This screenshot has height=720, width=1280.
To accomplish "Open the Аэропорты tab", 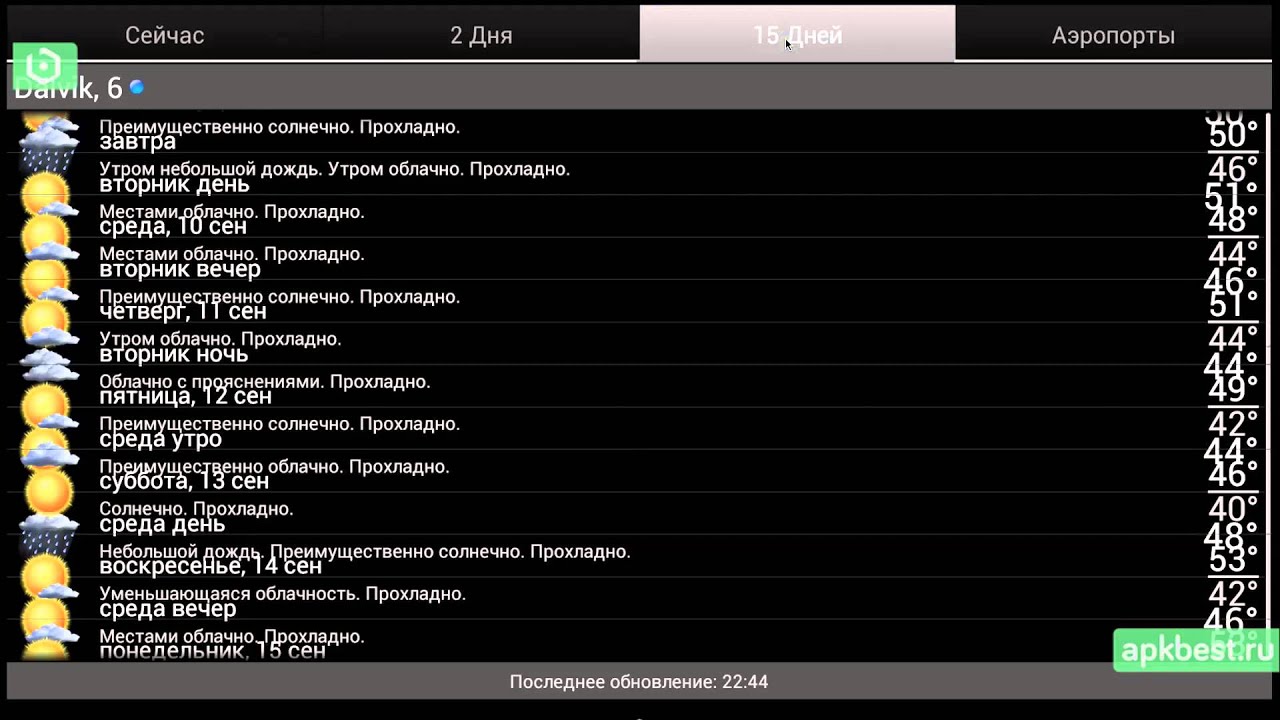I will [x=1113, y=35].
